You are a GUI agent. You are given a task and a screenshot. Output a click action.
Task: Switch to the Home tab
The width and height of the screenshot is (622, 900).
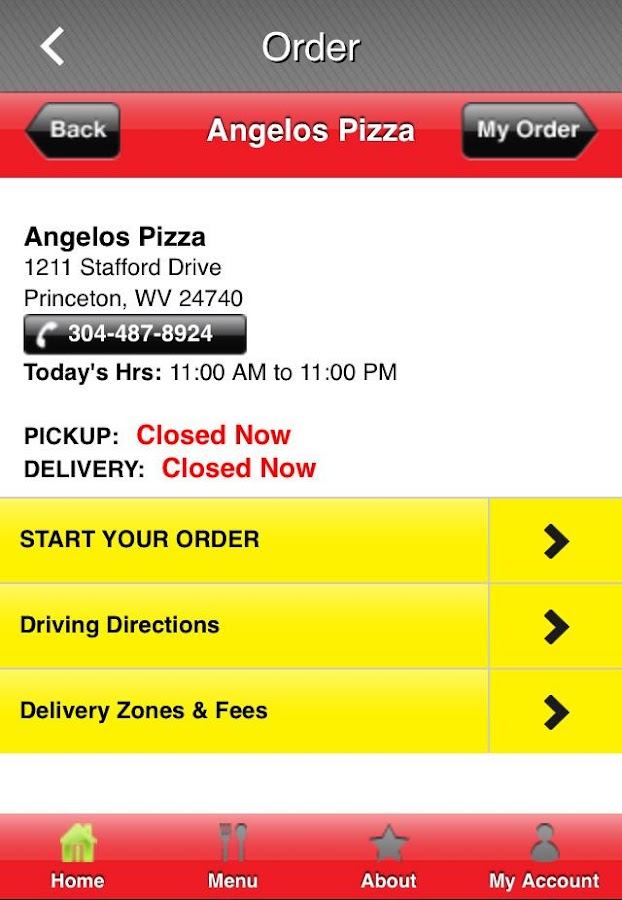[x=77, y=858]
